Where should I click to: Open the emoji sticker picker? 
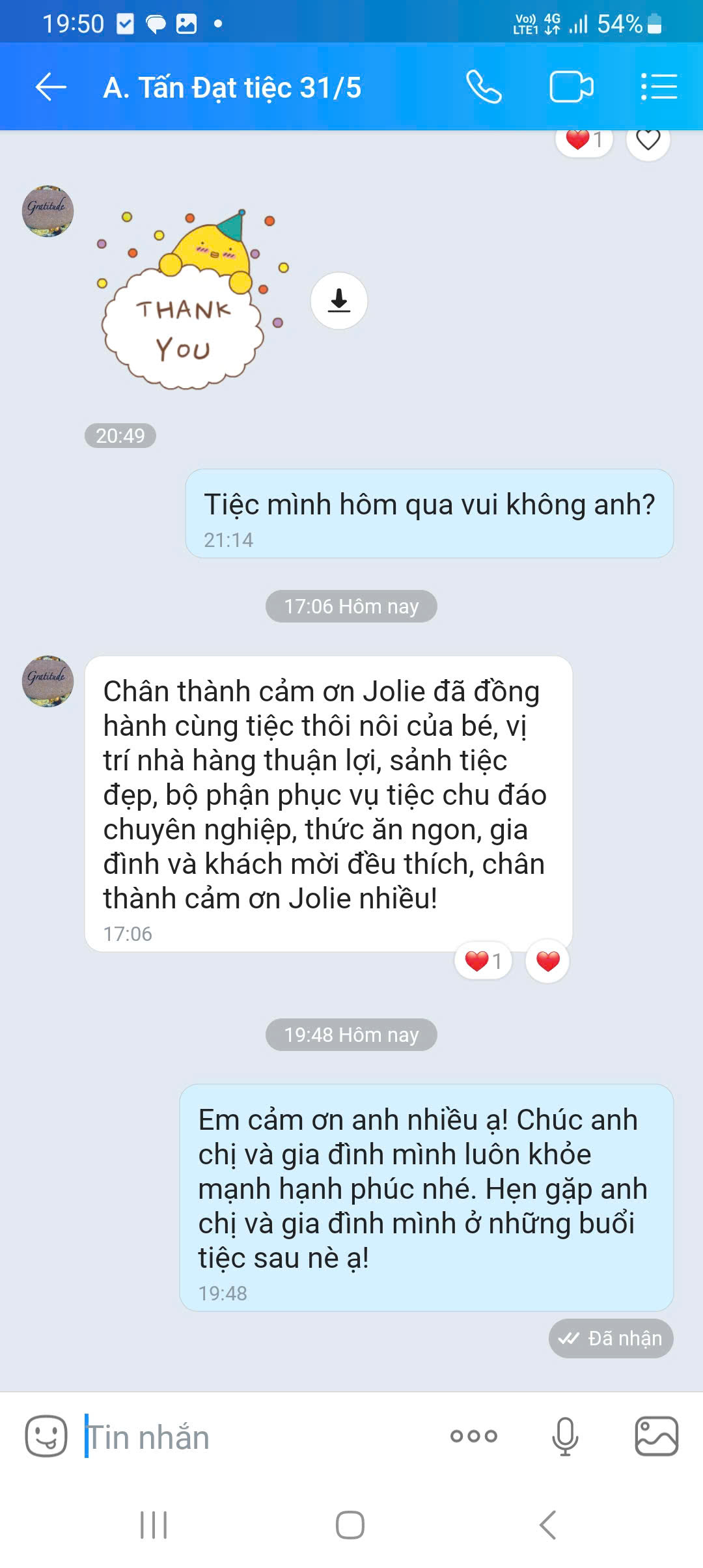click(46, 1436)
